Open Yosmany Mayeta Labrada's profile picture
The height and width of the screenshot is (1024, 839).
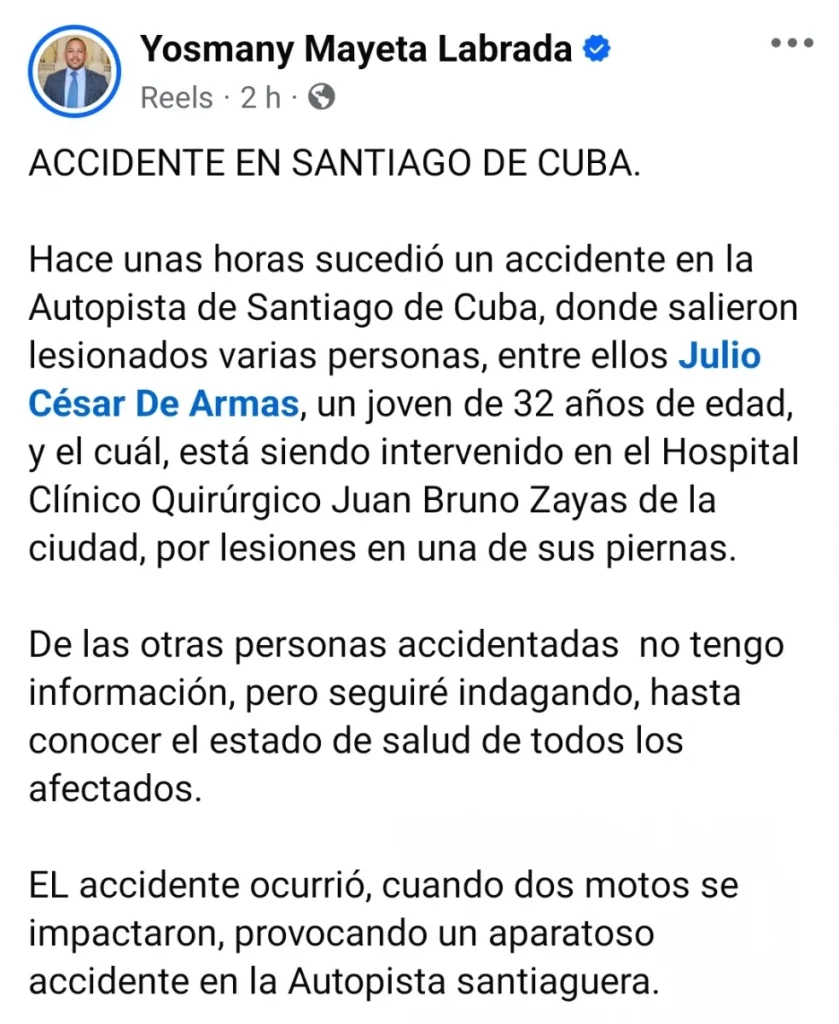point(75,73)
